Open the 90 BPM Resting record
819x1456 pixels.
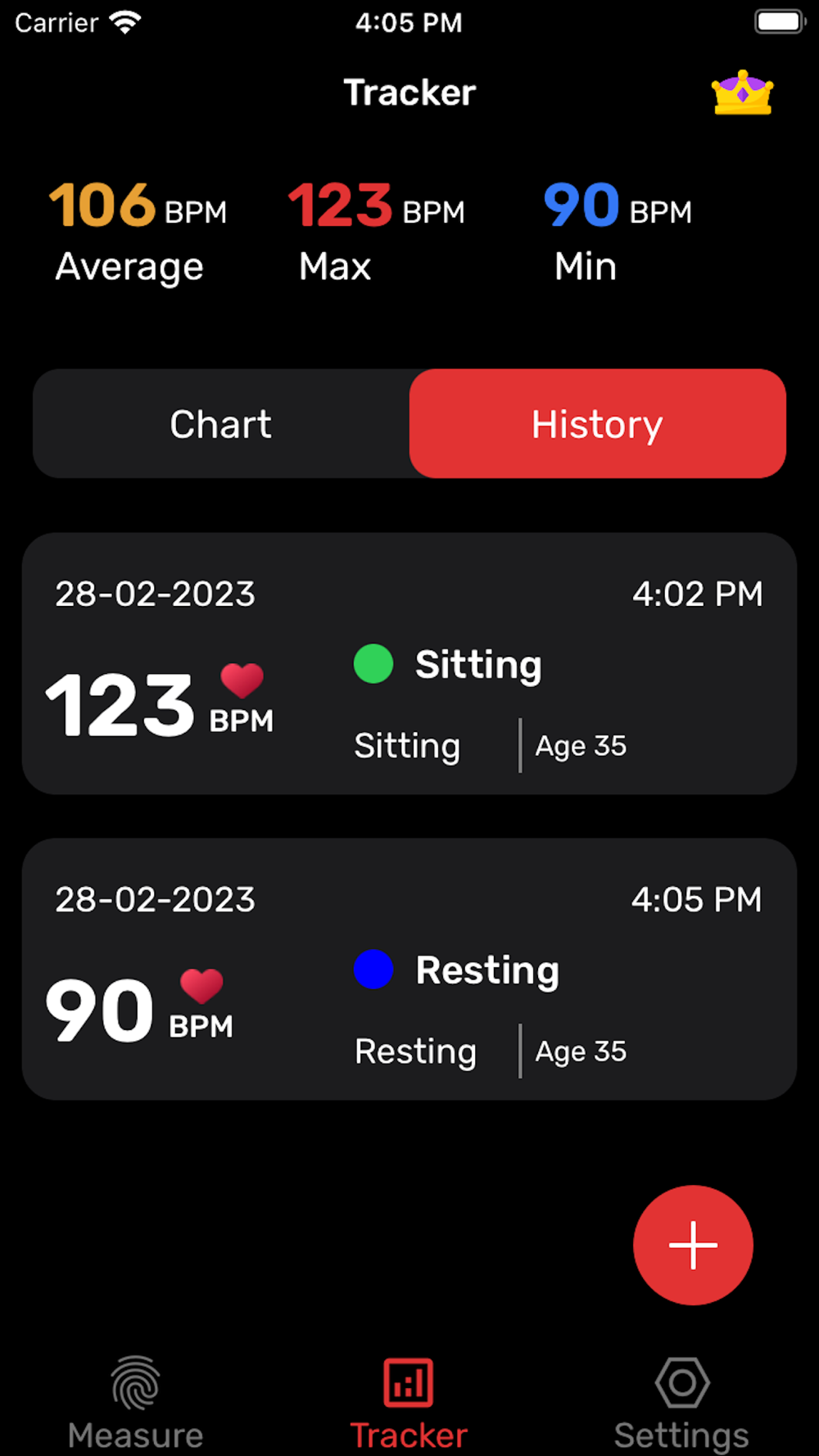(409, 969)
